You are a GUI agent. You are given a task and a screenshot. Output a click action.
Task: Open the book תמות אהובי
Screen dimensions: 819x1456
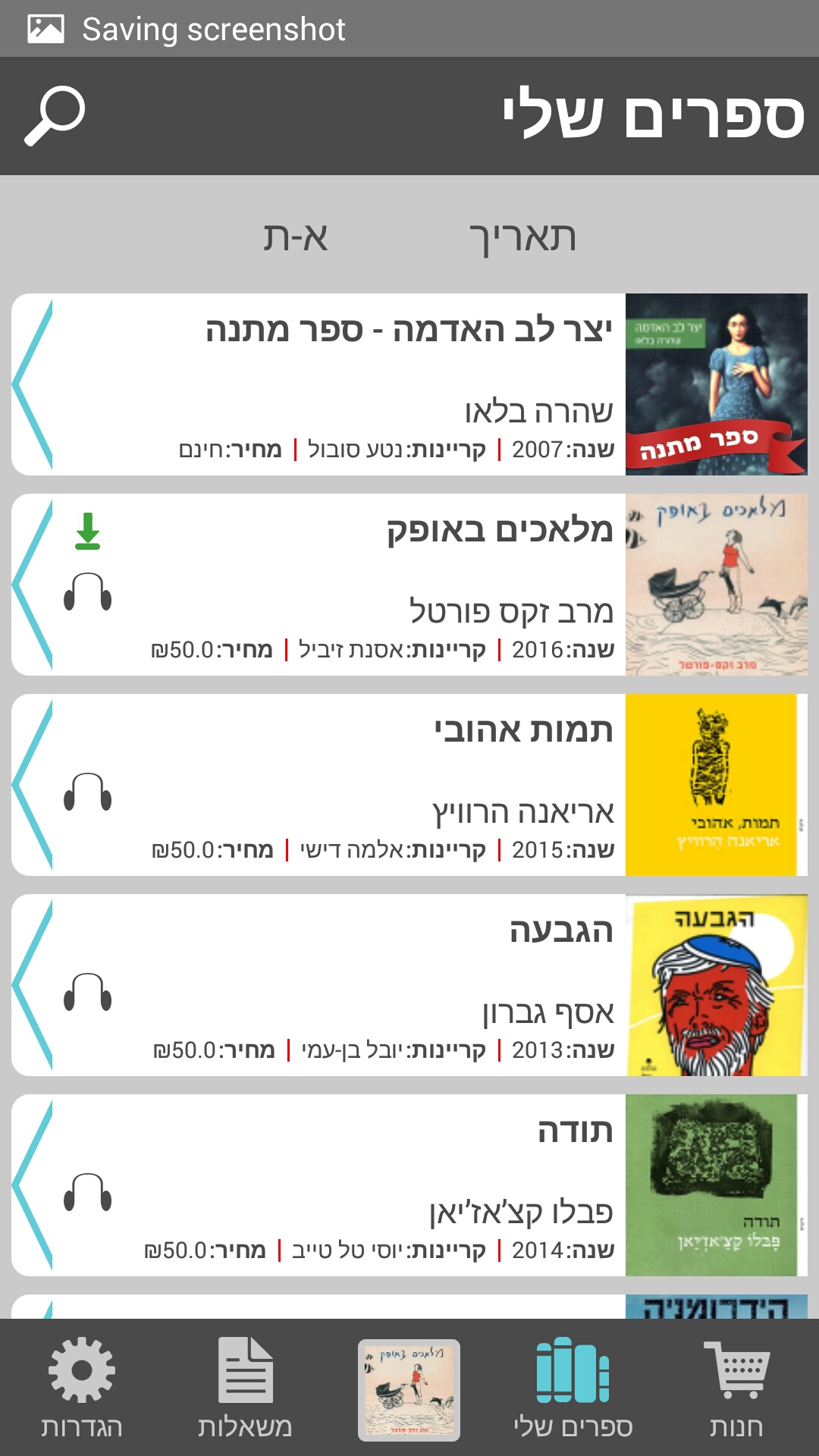pyautogui.click(x=409, y=785)
